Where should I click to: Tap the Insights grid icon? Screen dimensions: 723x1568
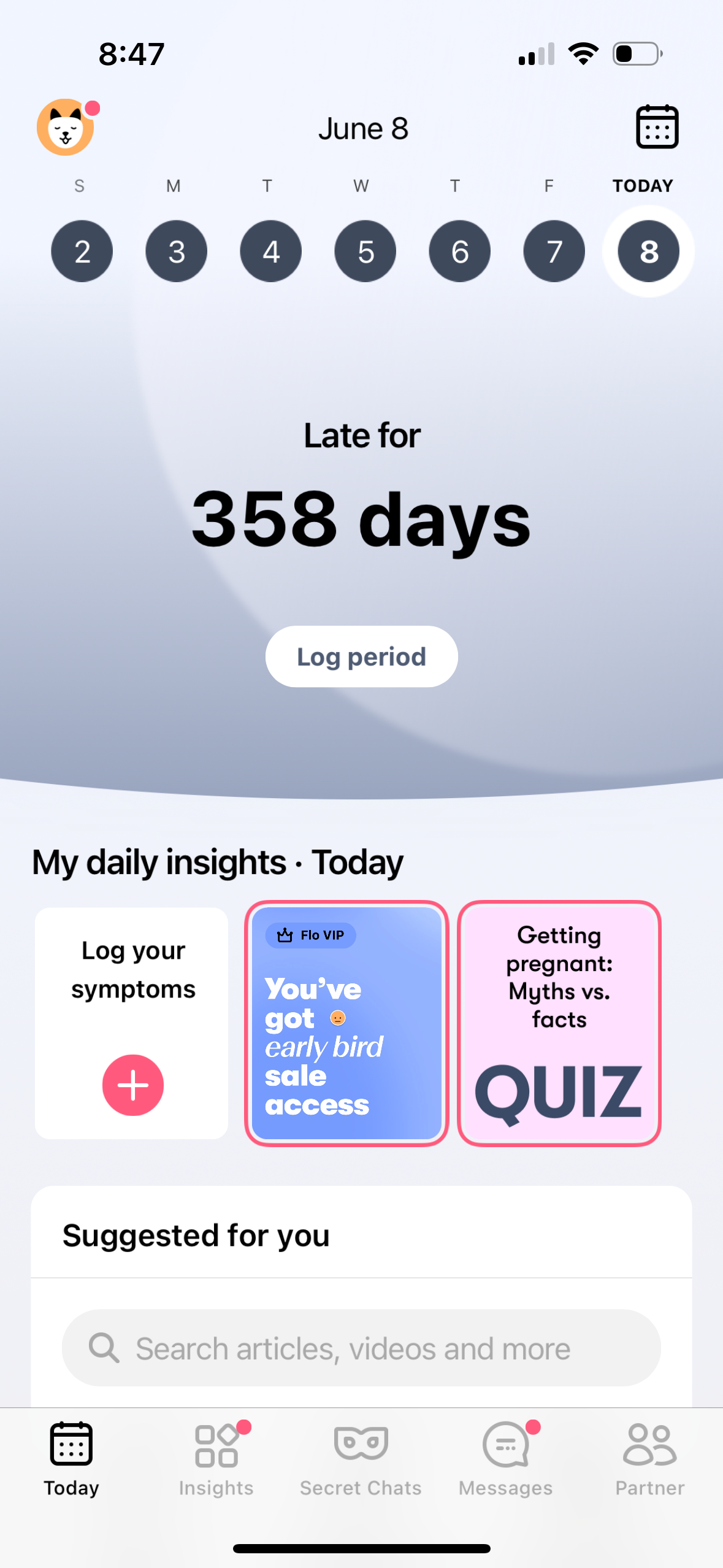point(216,1442)
